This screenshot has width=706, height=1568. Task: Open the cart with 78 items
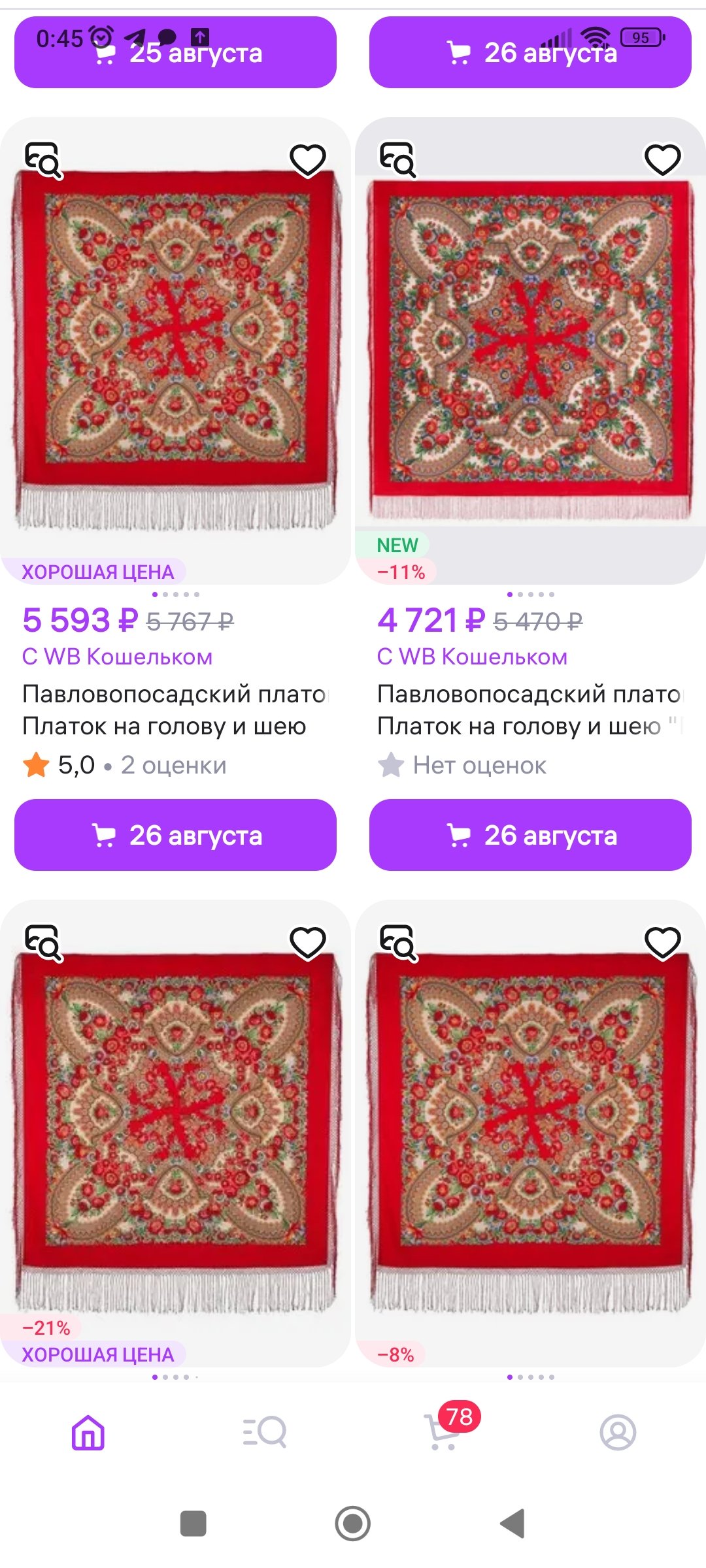[443, 1432]
